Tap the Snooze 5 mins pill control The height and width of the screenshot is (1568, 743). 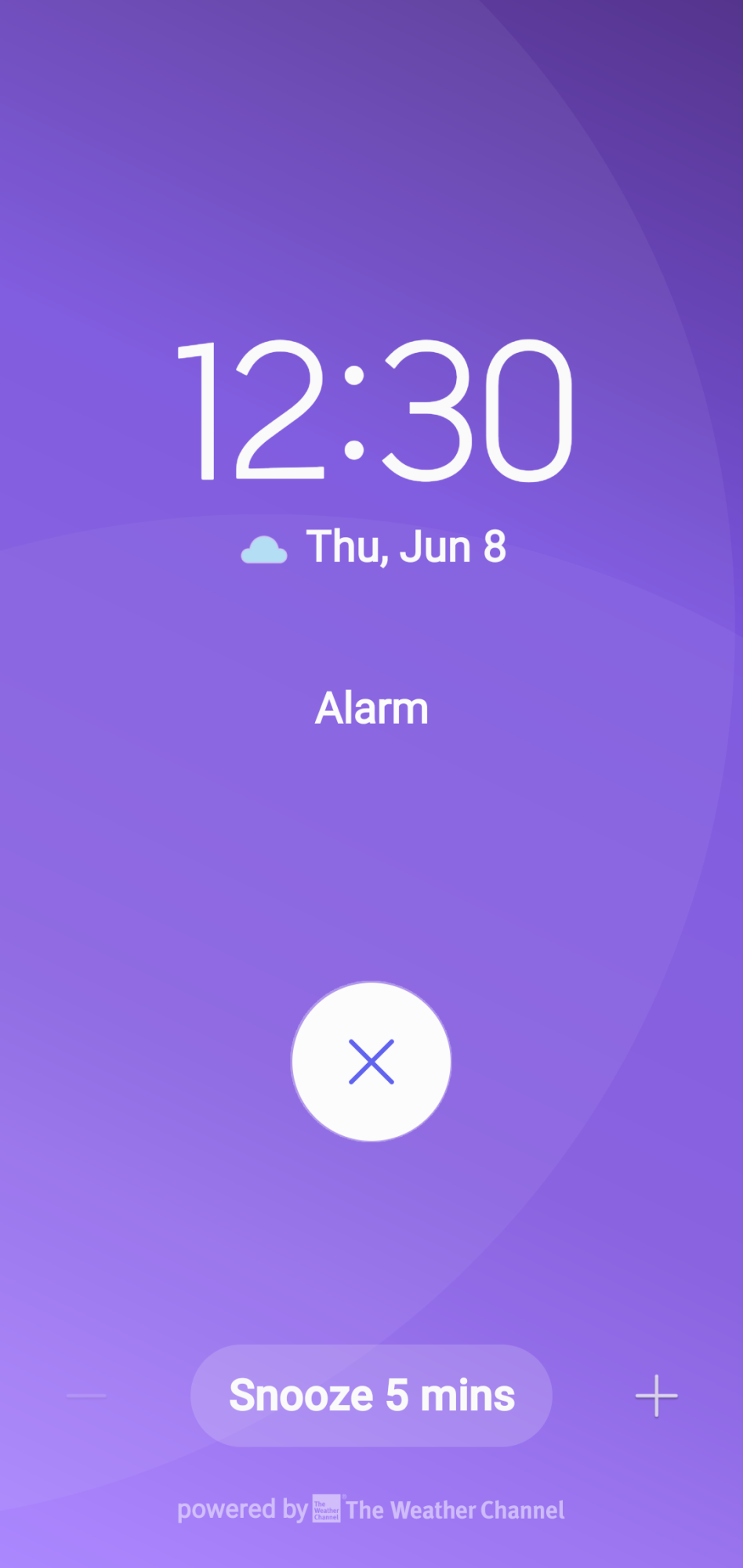(371, 1396)
